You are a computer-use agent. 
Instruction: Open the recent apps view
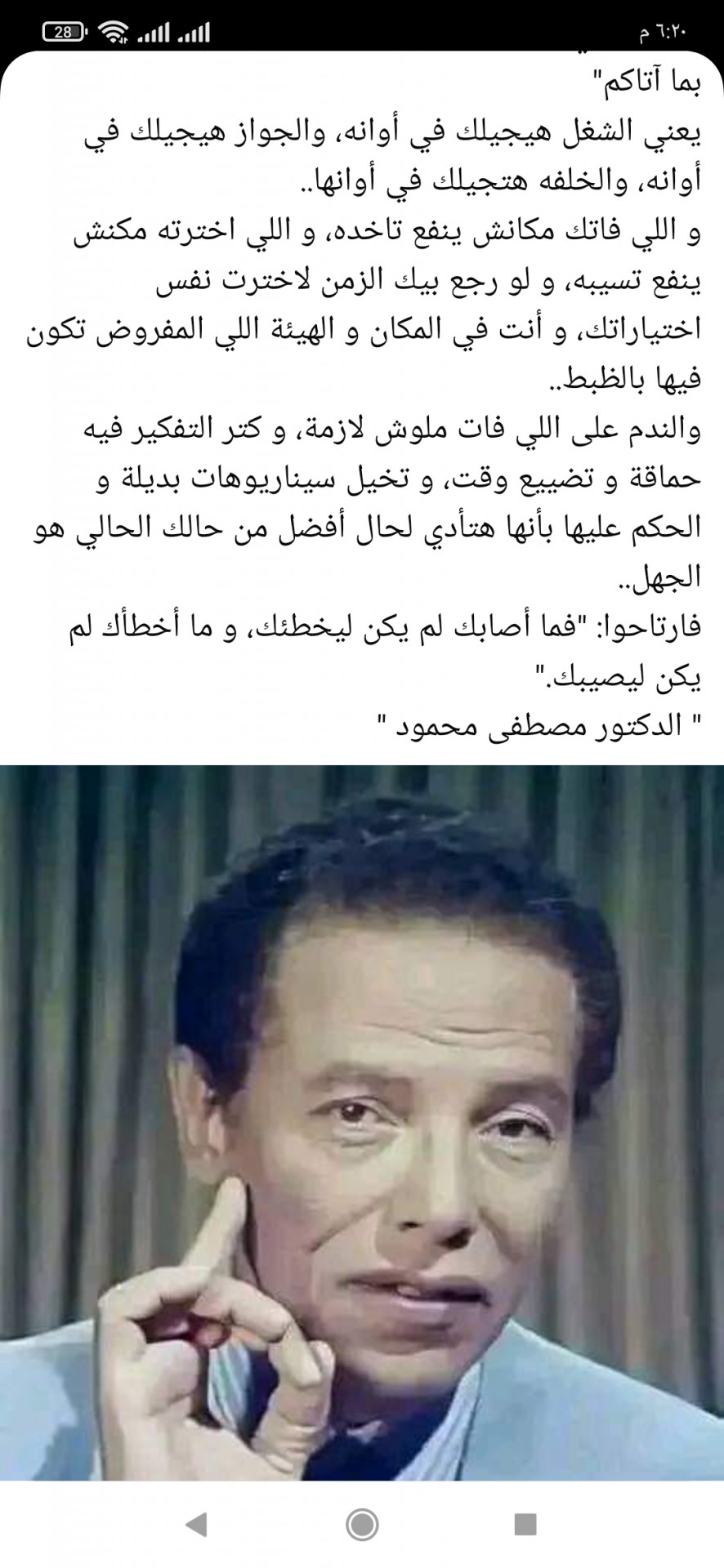coord(525,1524)
